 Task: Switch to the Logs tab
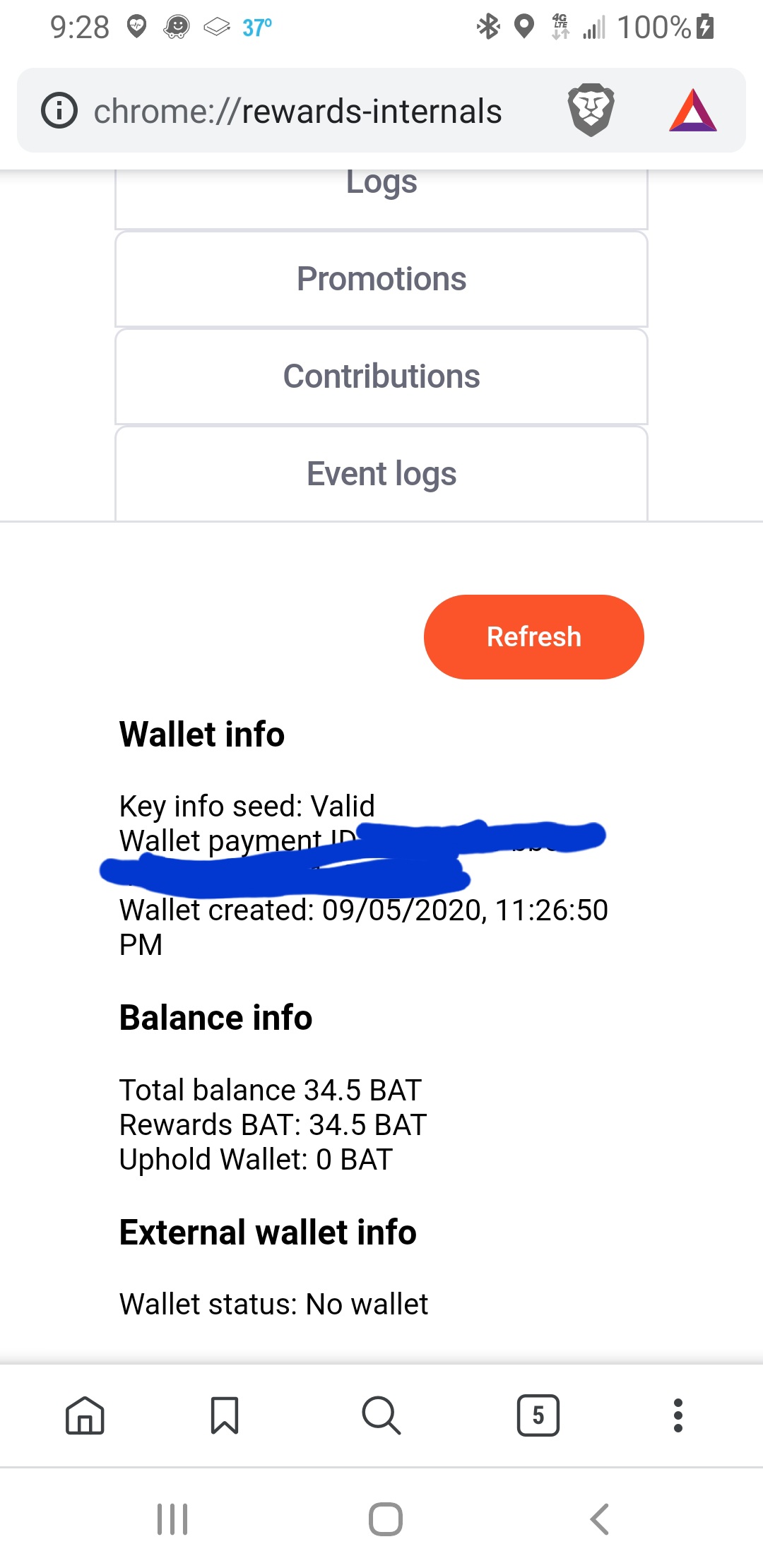[381, 198]
